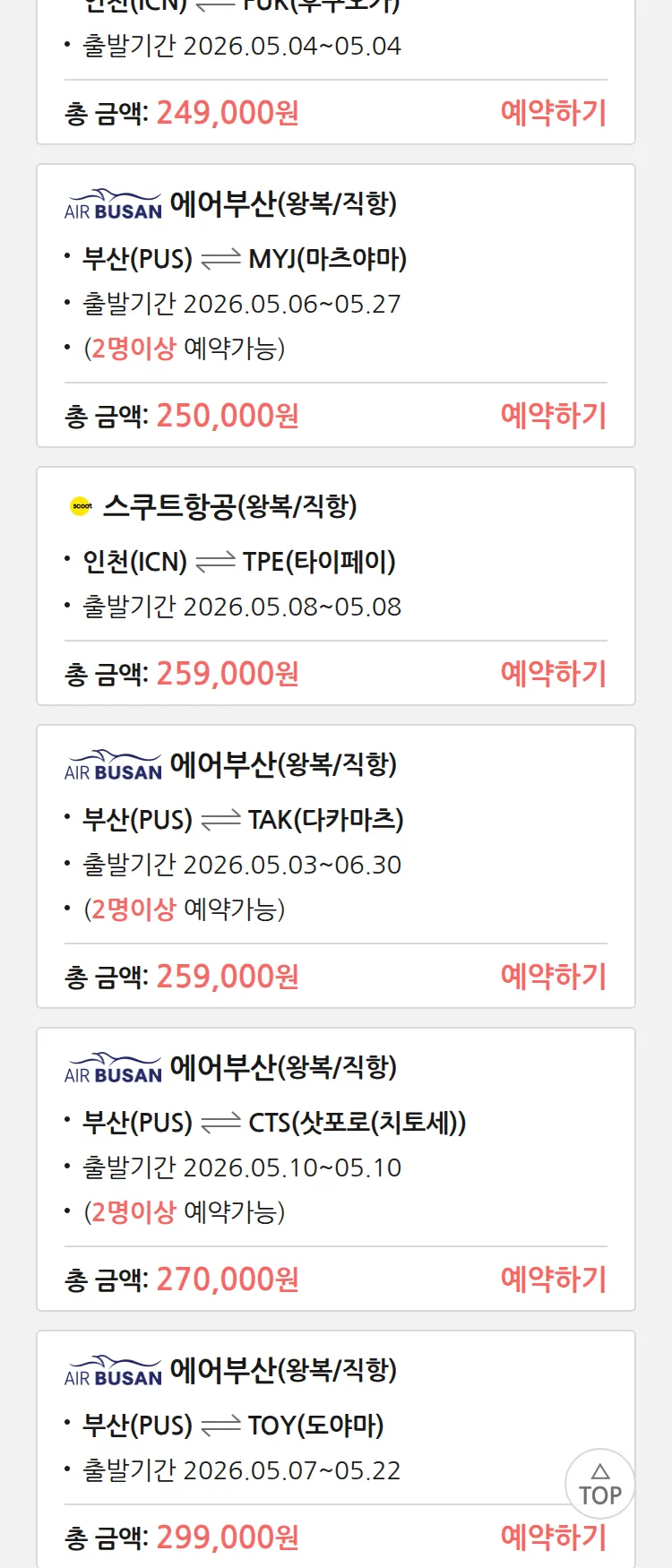672x1568 pixels.
Task: Jump back to top with the TOP button
Action: 599,1484
